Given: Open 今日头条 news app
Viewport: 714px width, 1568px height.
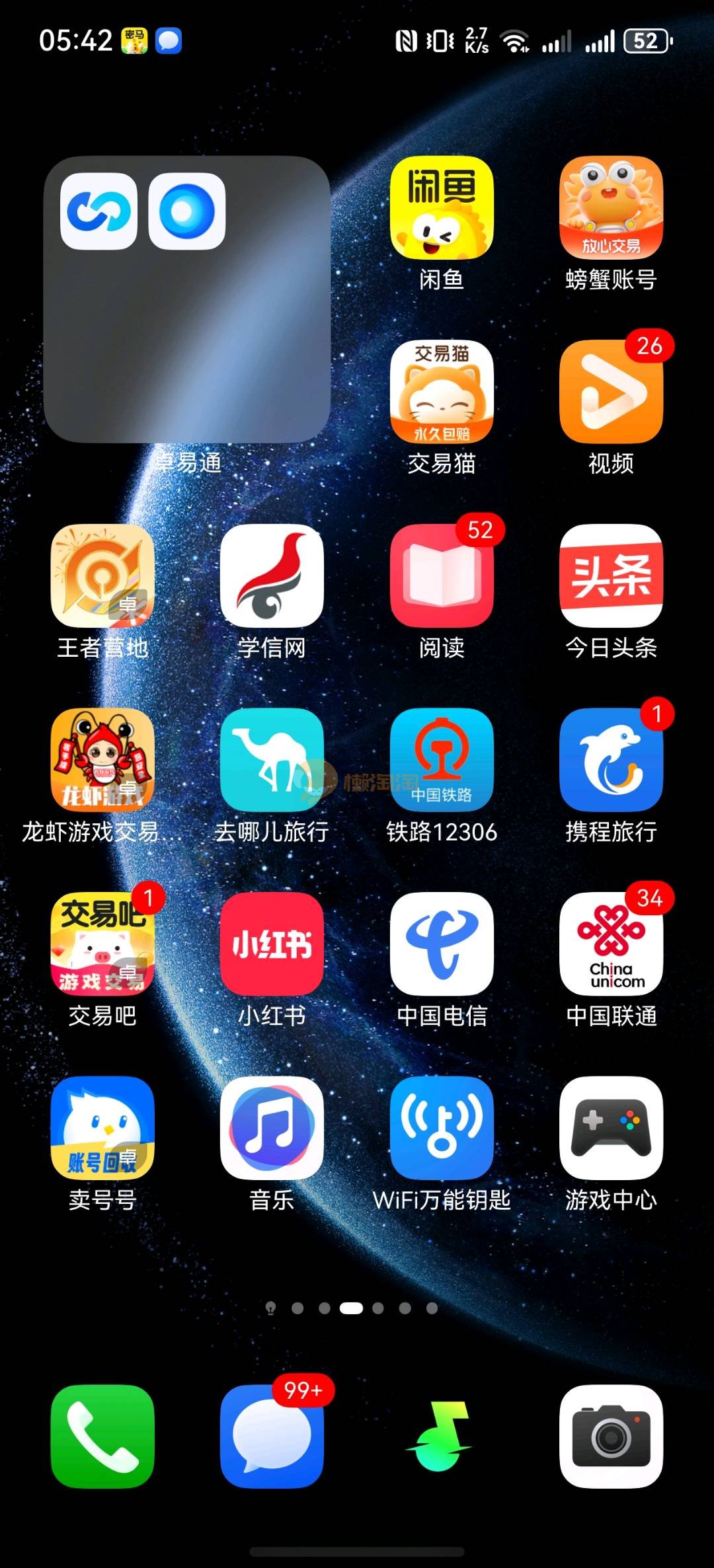Looking at the screenshot, I should [x=611, y=576].
